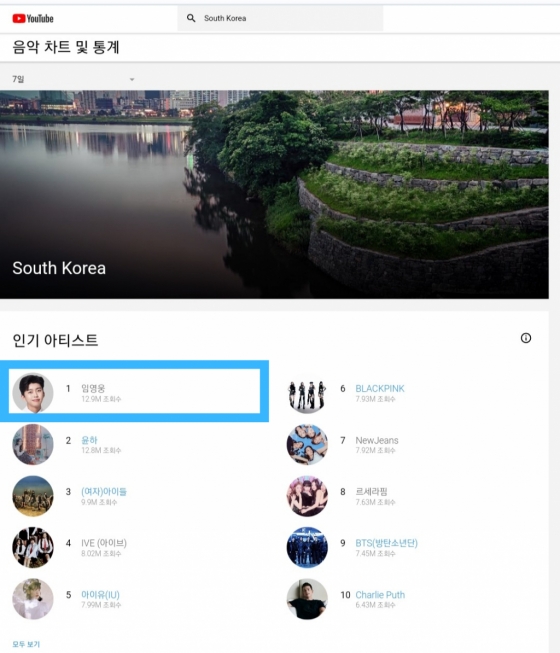Viewport: 560px width, 653px height.
Task: Tap the 모두 보기 link
Action: (x=26, y=644)
